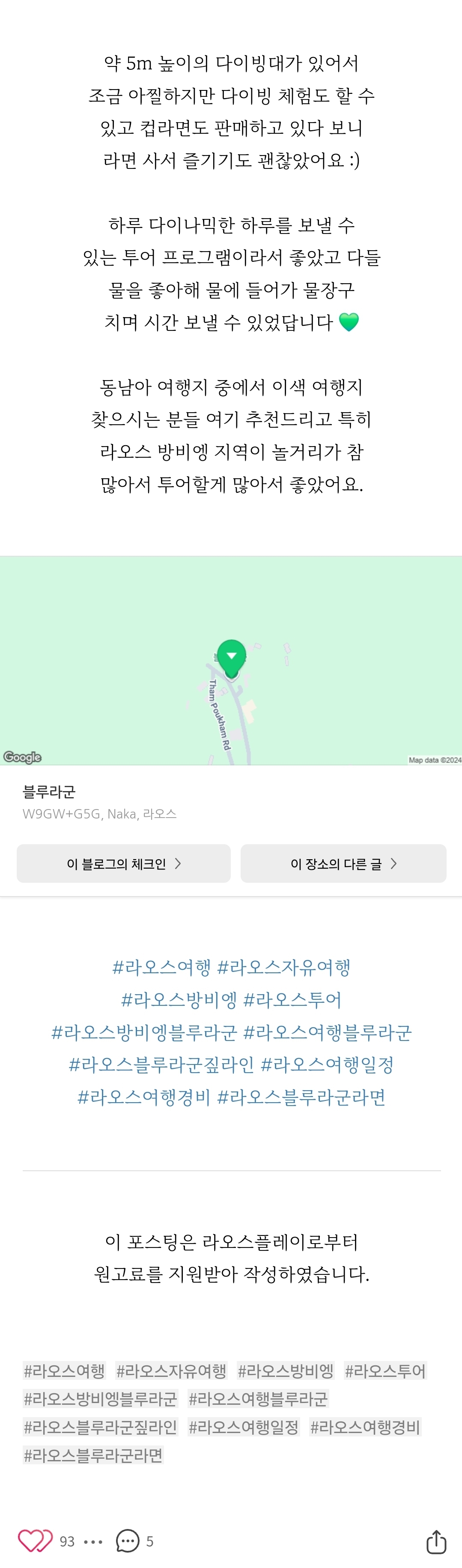Select the blue #라오스방비엥블루라군 hashtag in the post body
This screenshot has width=462, height=1568.
coord(144,1032)
